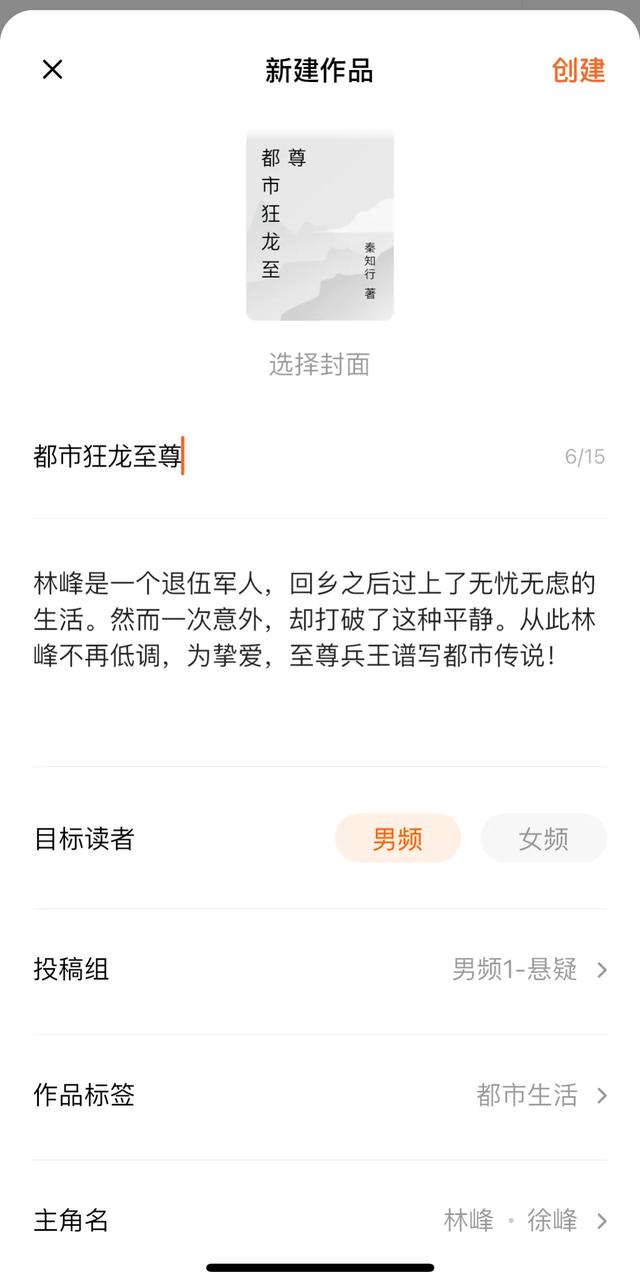
Task: Select 女频 as target reader
Action: click(x=543, y=839)
